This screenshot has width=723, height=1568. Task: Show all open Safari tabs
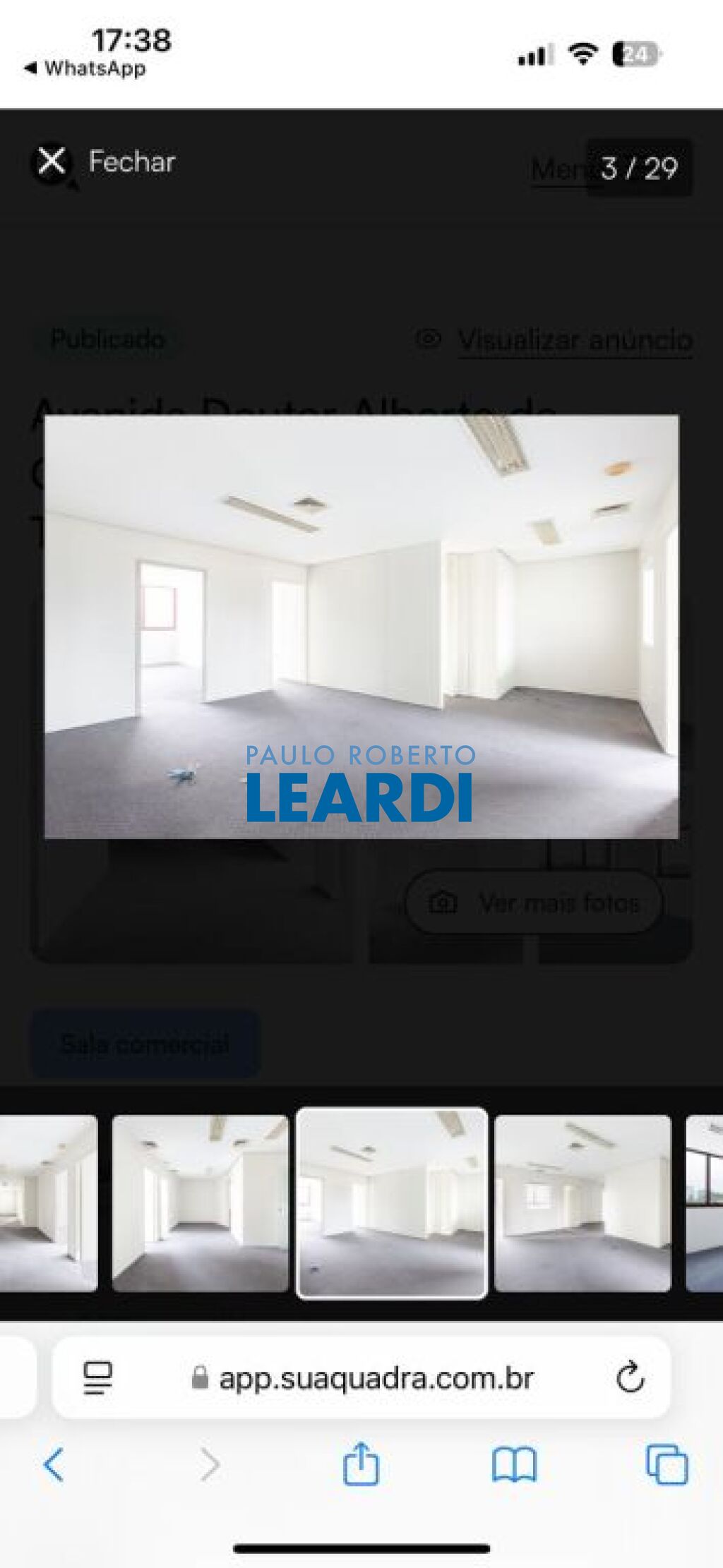point(667,1464)
